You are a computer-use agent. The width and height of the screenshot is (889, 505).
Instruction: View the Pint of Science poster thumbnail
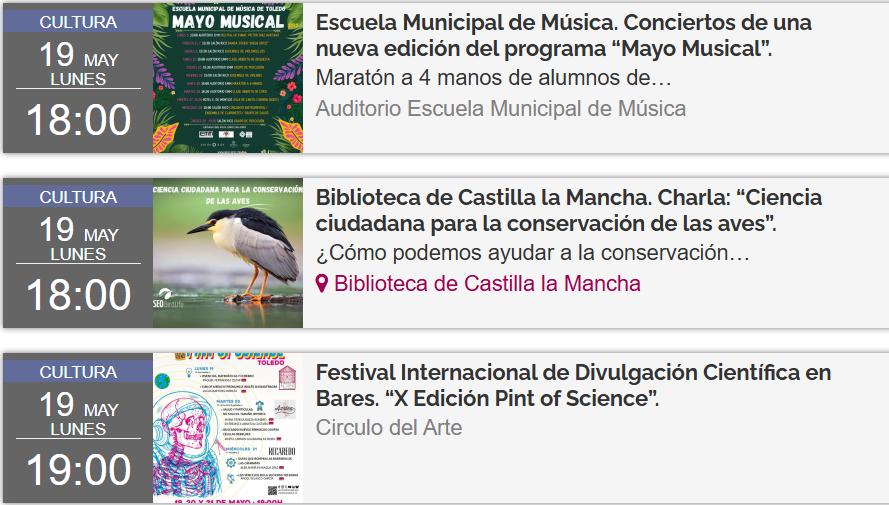click(228, 427)
